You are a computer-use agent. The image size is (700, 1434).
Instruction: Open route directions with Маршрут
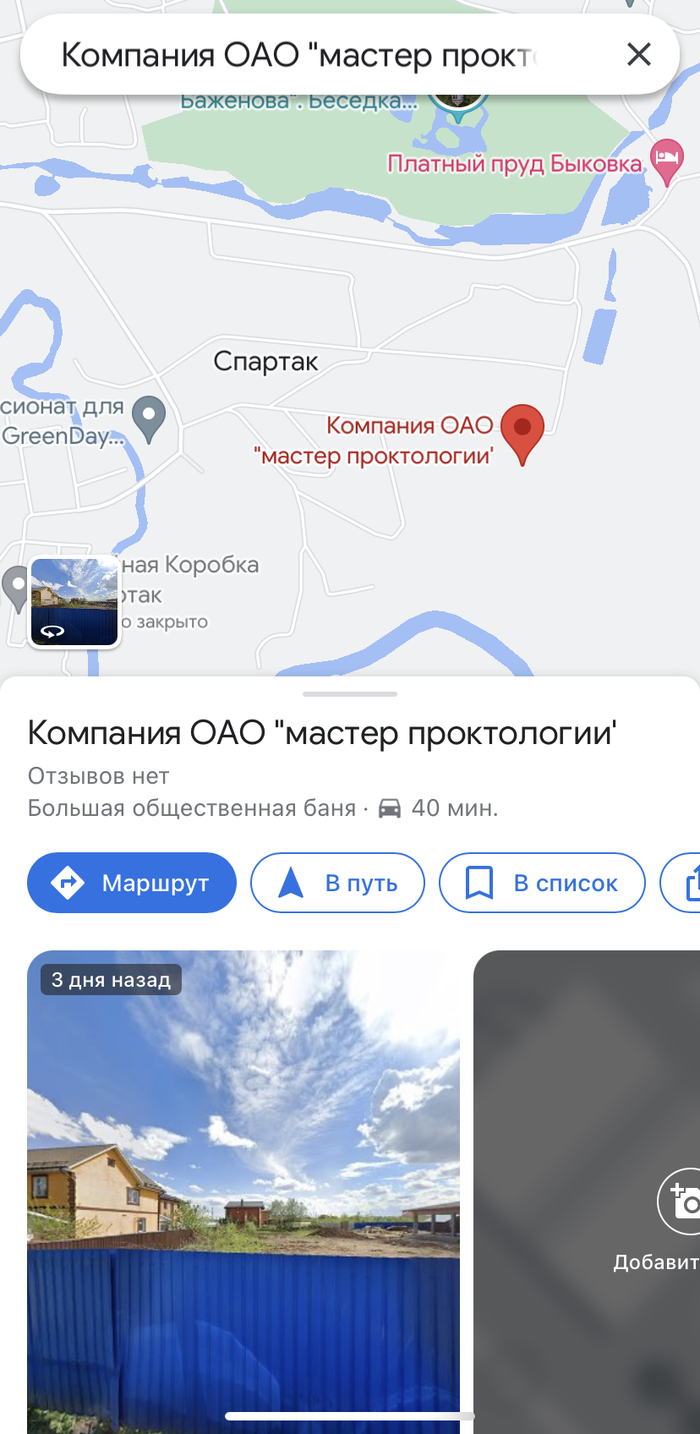[132, 883]
